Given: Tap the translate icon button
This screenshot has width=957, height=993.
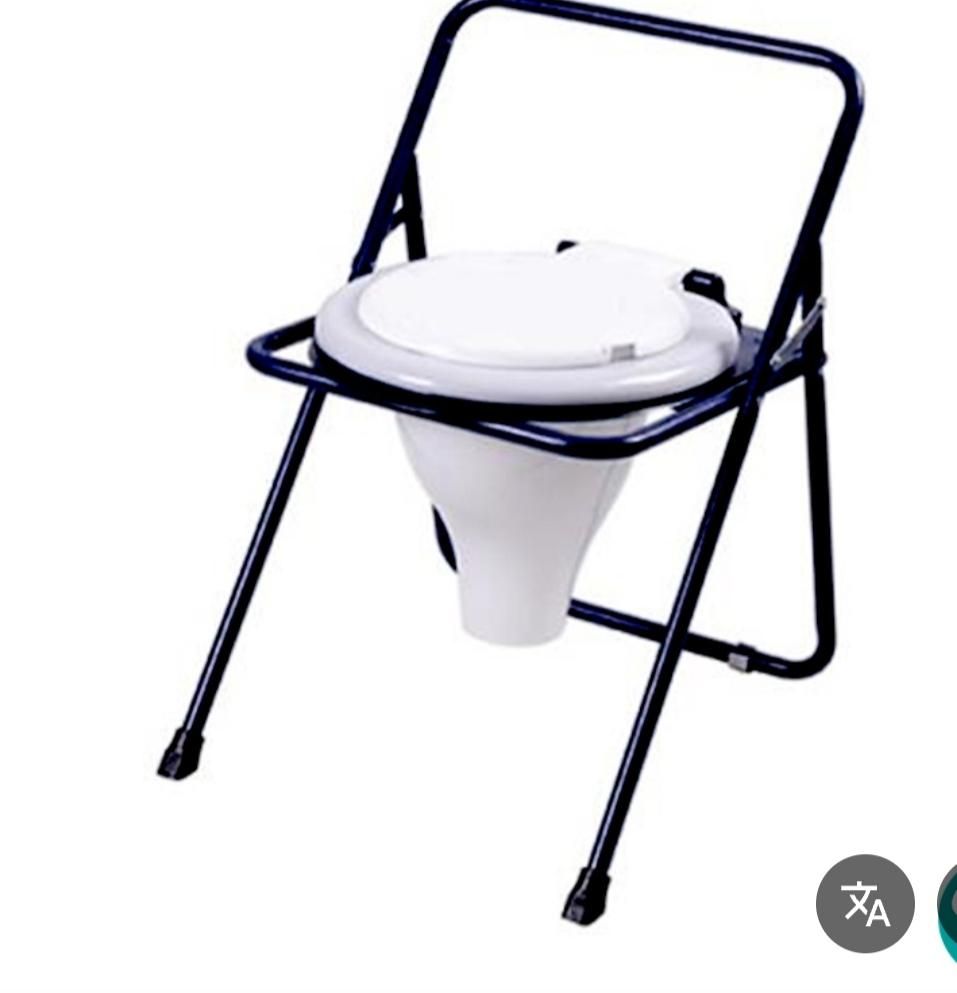Looking at the screenshot, I should pos(865,903).
